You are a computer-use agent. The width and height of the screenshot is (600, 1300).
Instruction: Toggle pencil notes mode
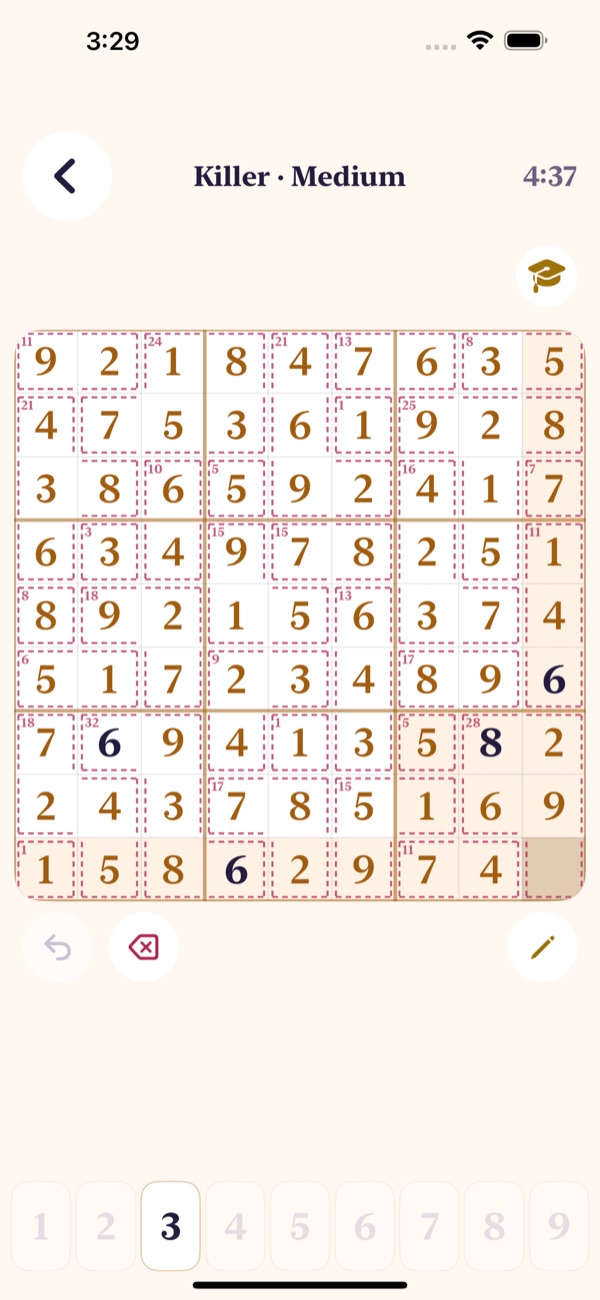pyautogui.click(x=542, y=946)
